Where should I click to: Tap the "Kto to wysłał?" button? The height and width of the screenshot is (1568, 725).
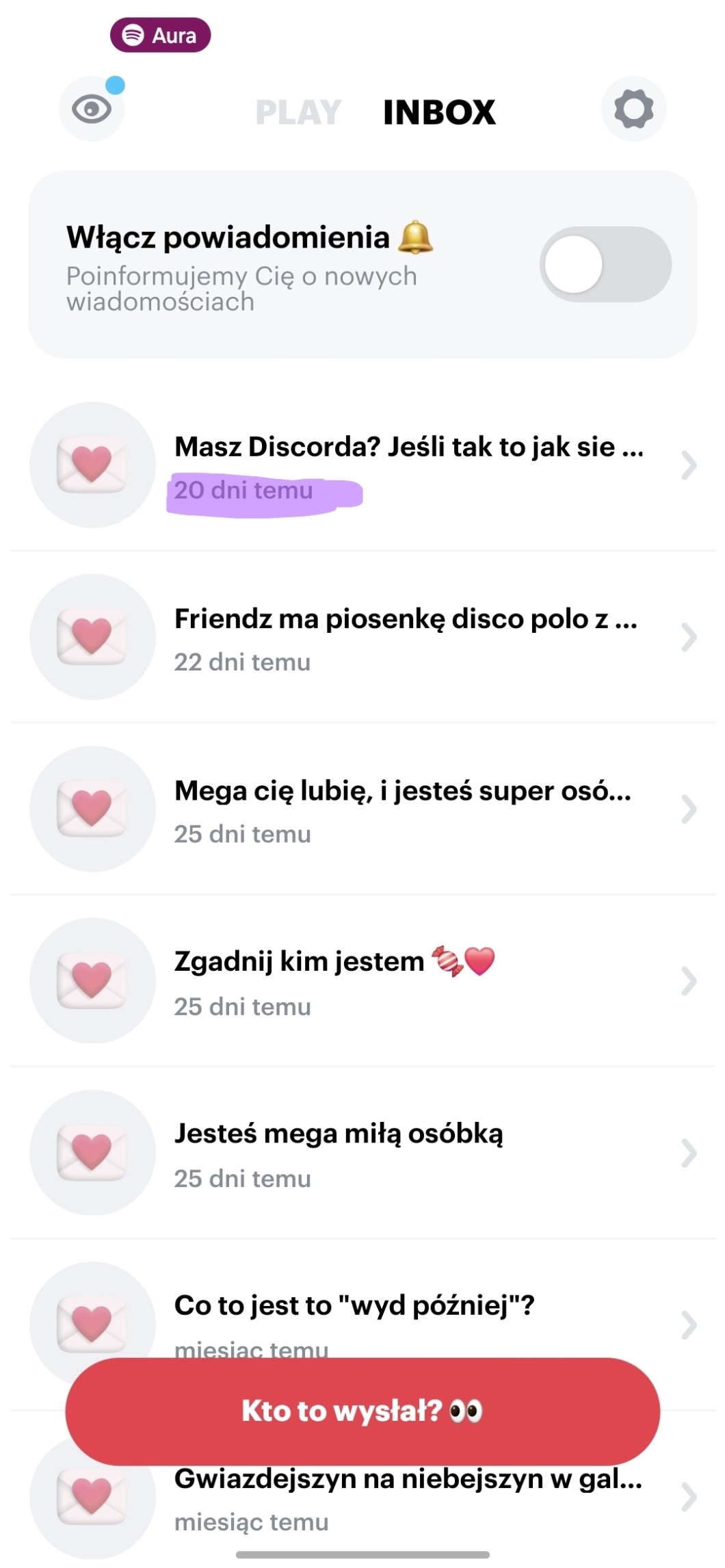pyautogui.click(x=362, y=1411)
